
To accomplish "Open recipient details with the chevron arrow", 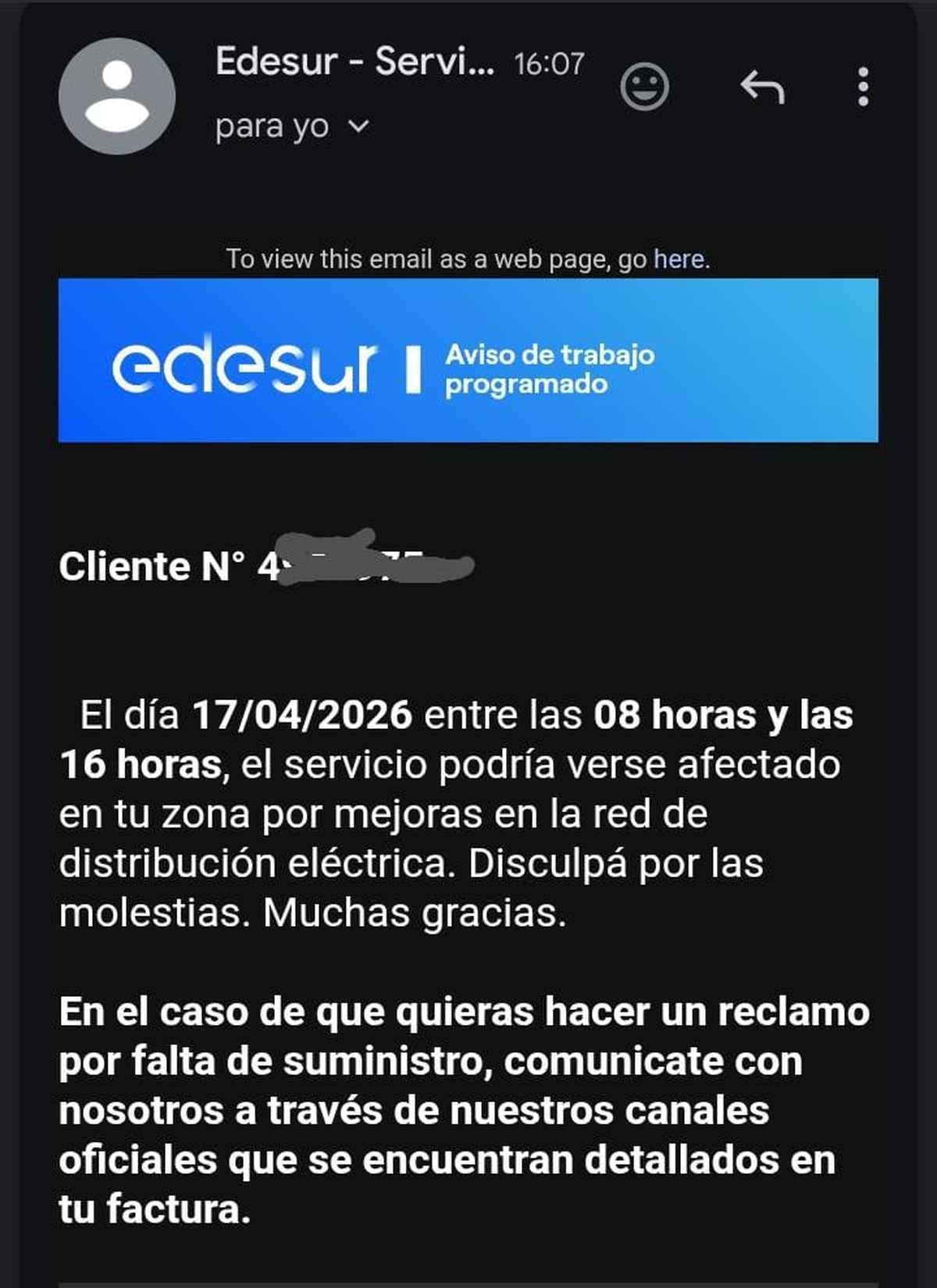I will pos(358,126).
